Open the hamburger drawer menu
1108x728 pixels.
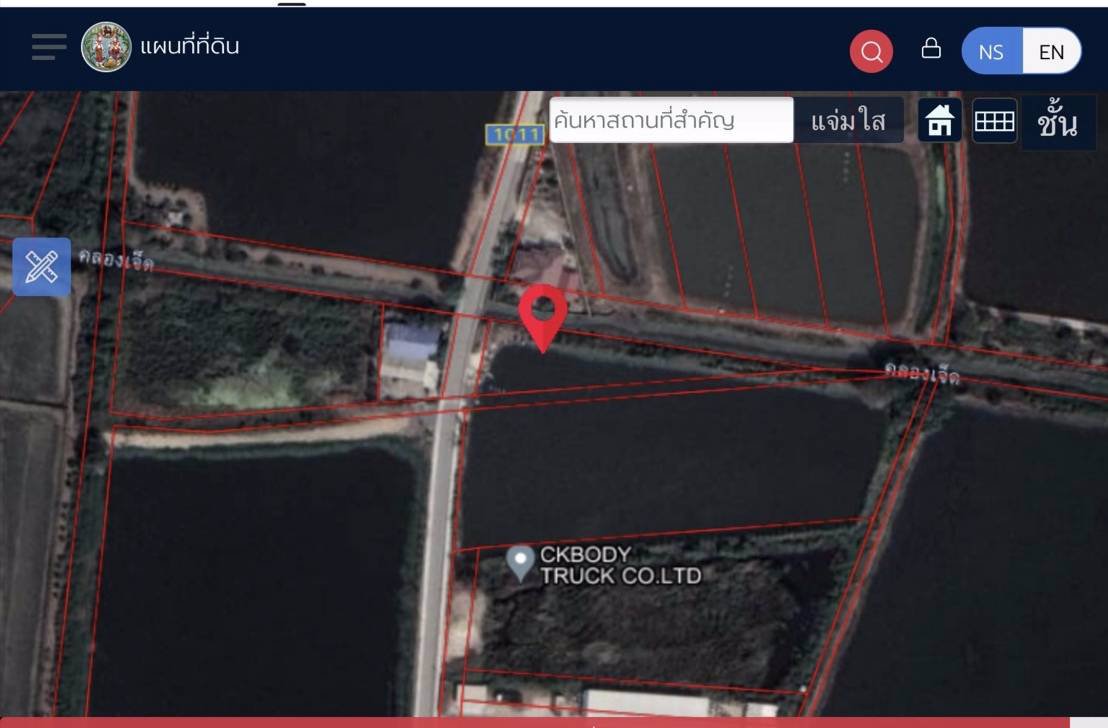49,47
